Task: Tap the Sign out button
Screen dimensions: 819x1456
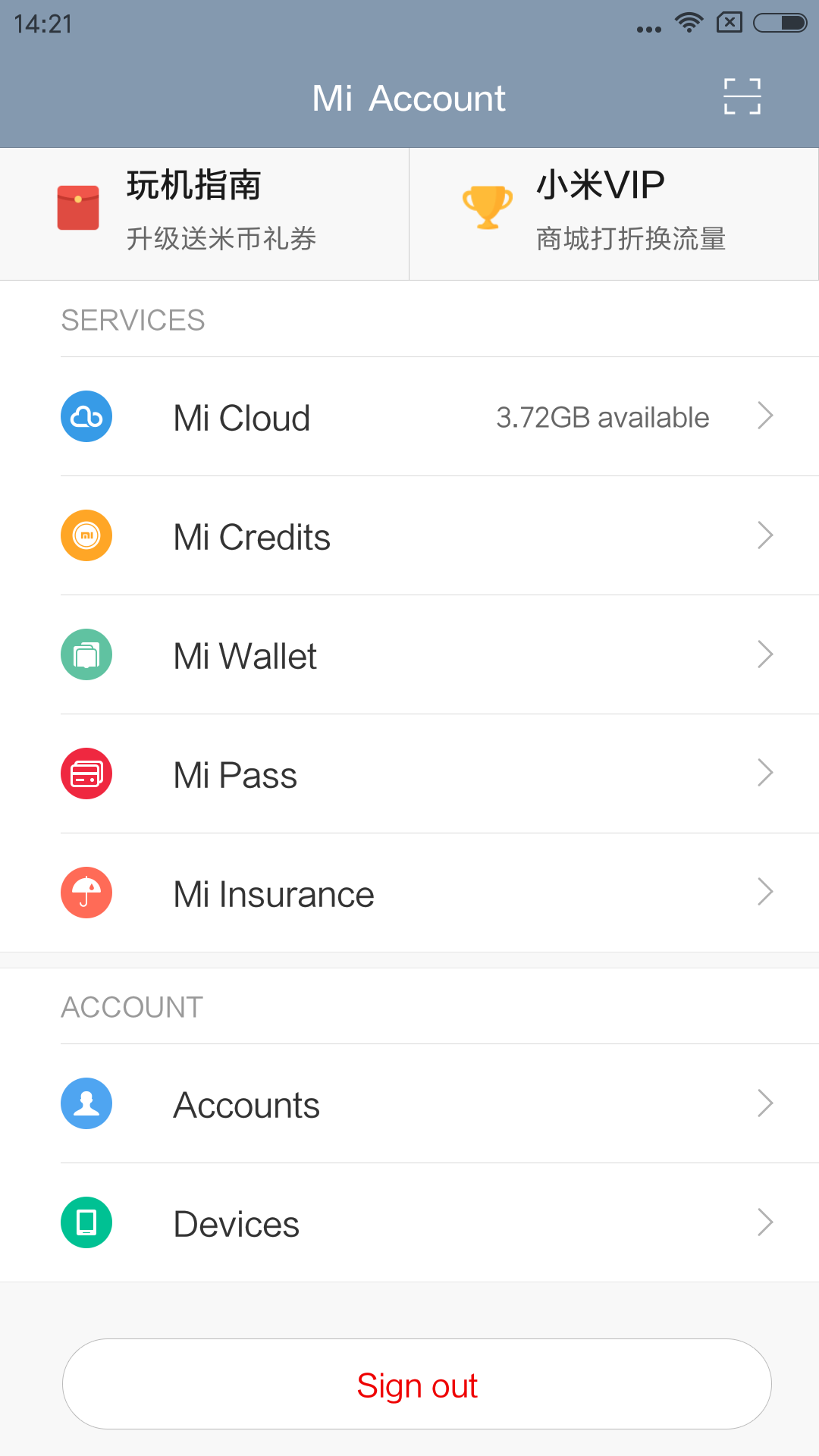Action: (x=417, y=1385)
